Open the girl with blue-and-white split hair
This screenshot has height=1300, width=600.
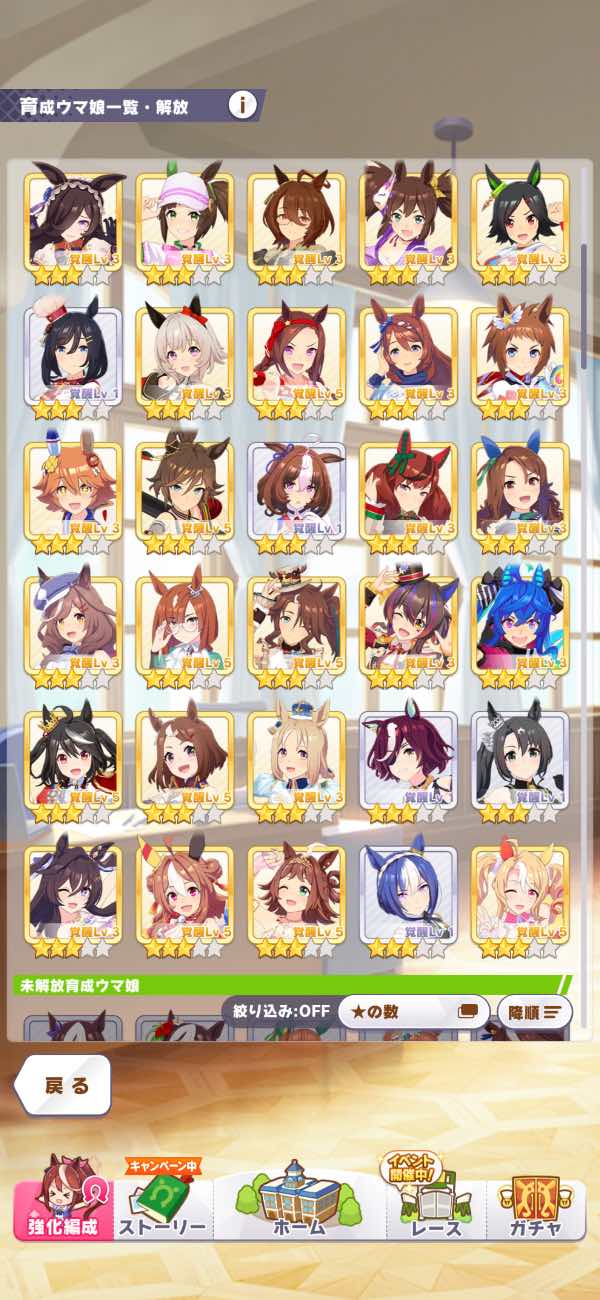[x=408, y=896]
